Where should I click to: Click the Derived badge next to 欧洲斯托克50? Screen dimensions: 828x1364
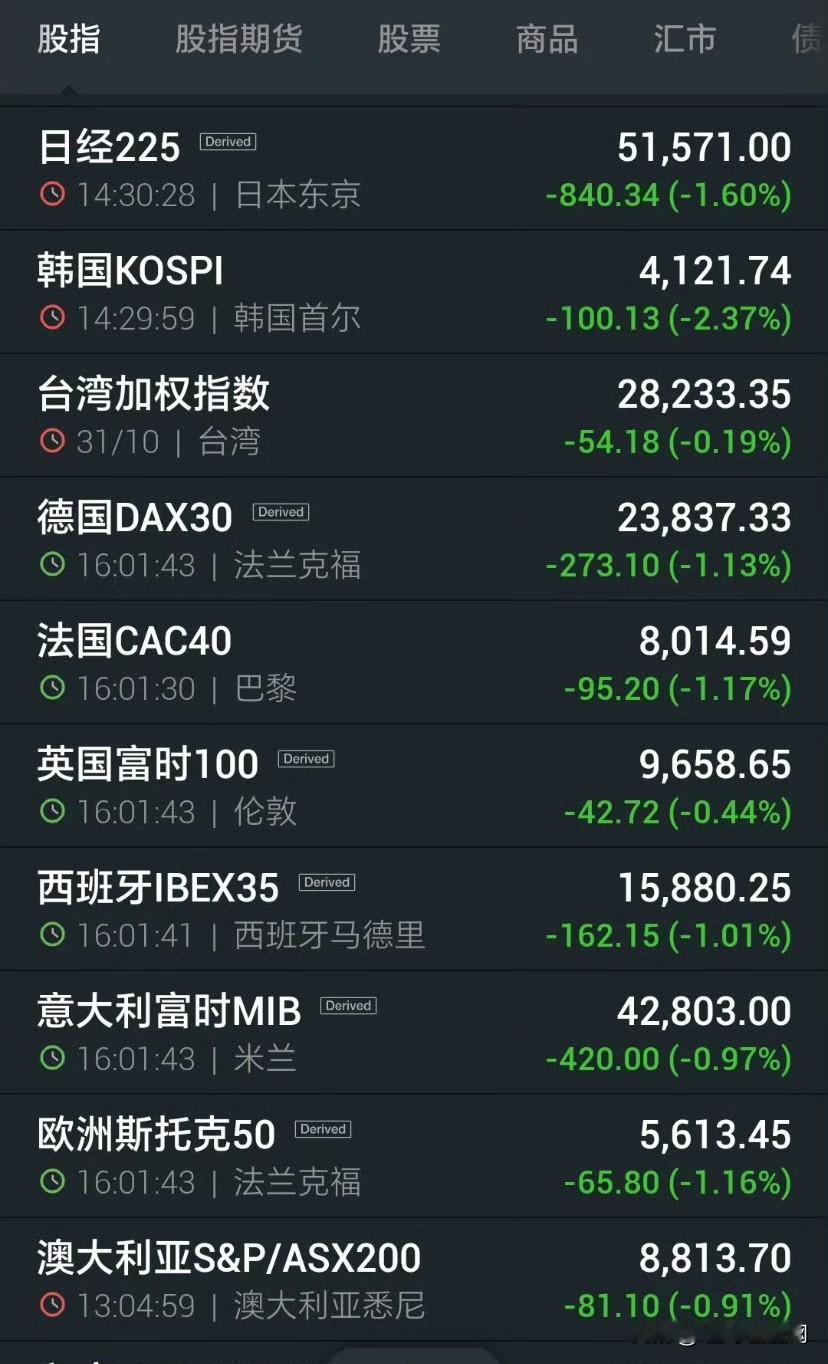coord(322,1129)
